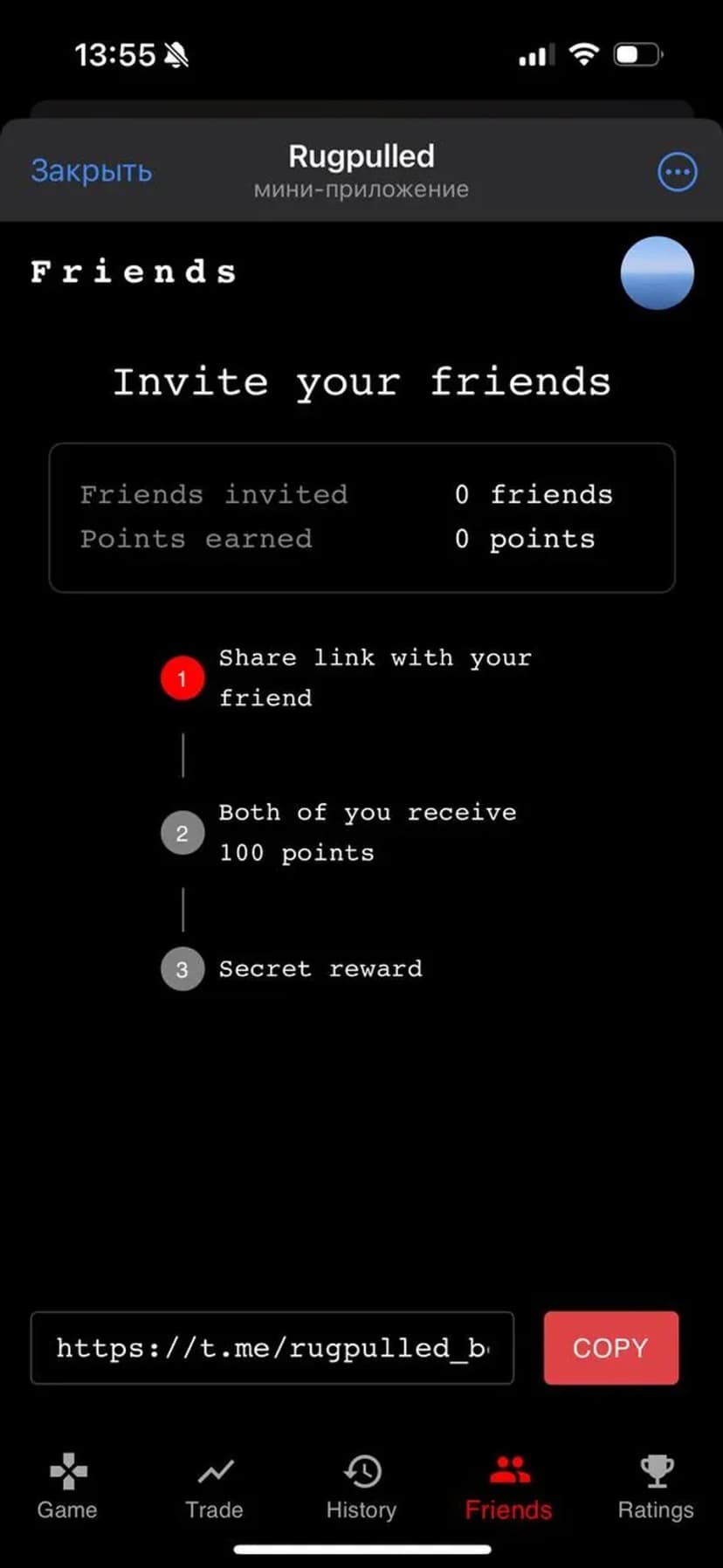This screenshot has height=1568, width=723.
Task: Switch to the Game tab
Action: coord(67,1486)
